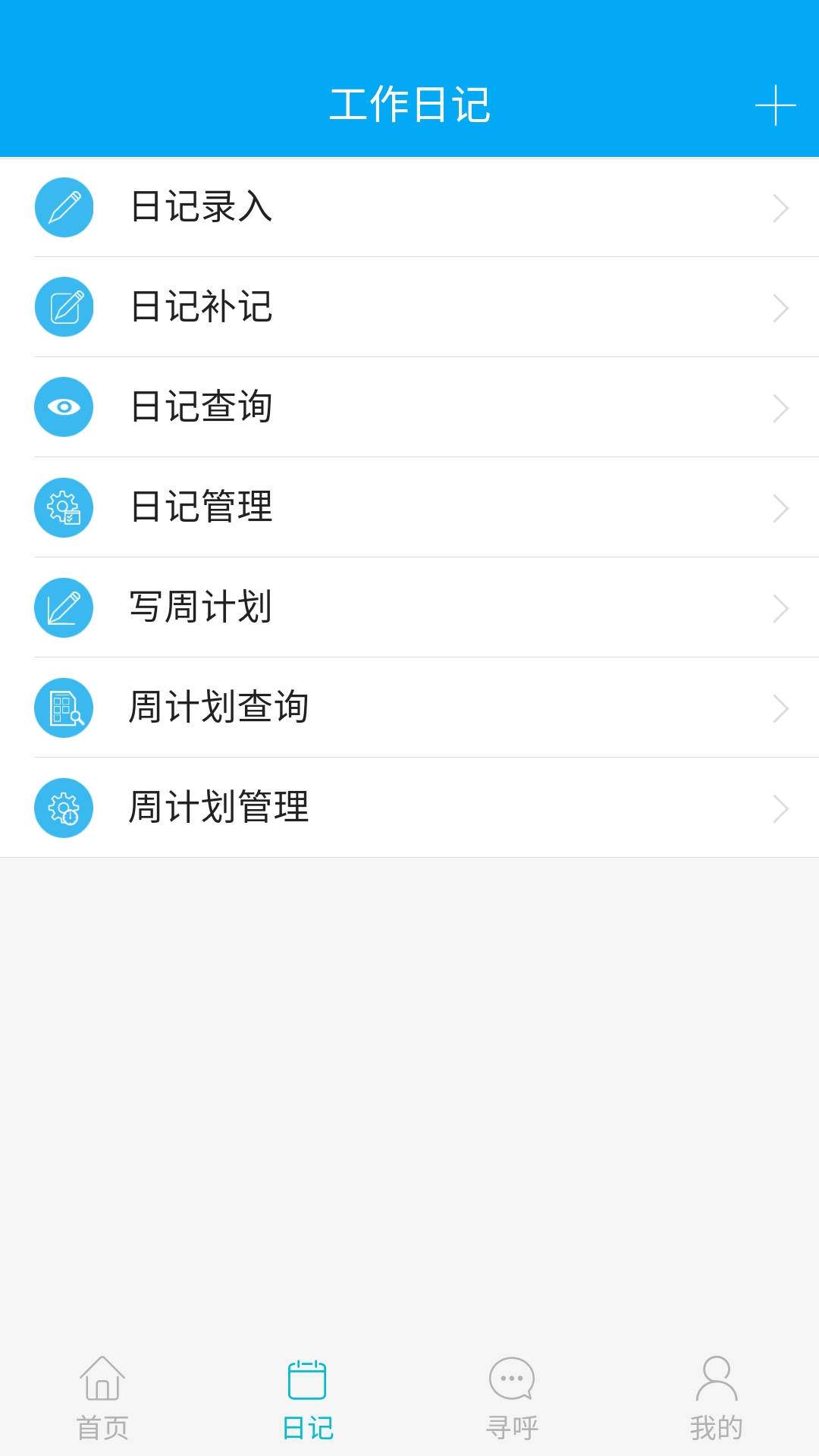
Task: Open the 周计划管理 gear-clock icon
Action: (x=64, y=808)
